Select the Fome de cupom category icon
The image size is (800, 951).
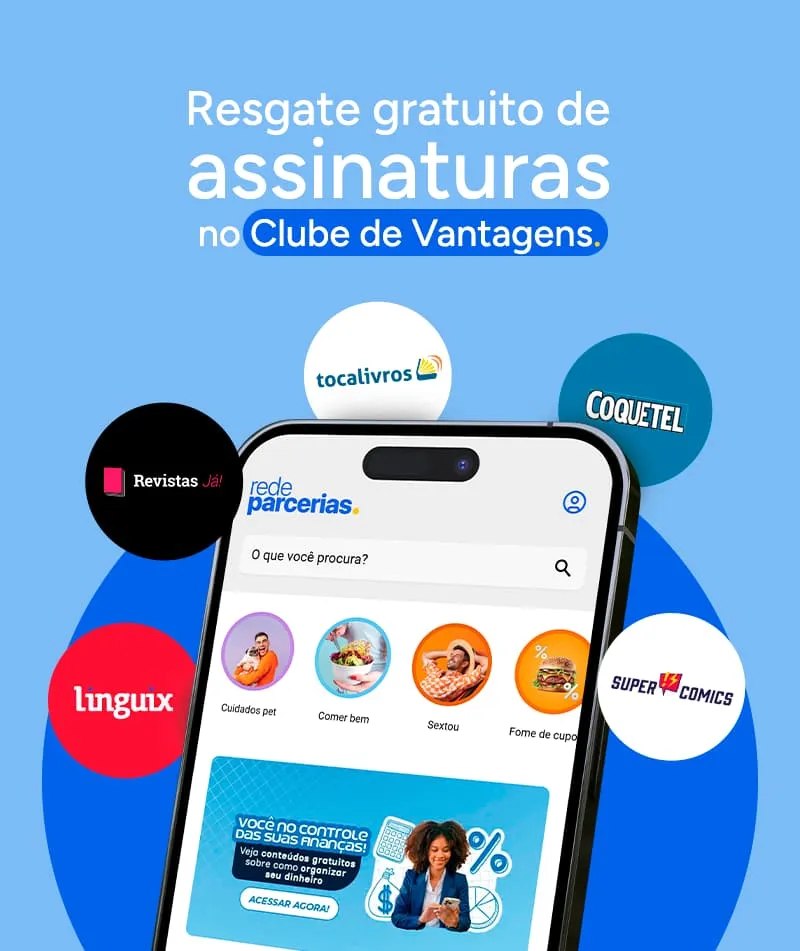[x=552, y=668]
